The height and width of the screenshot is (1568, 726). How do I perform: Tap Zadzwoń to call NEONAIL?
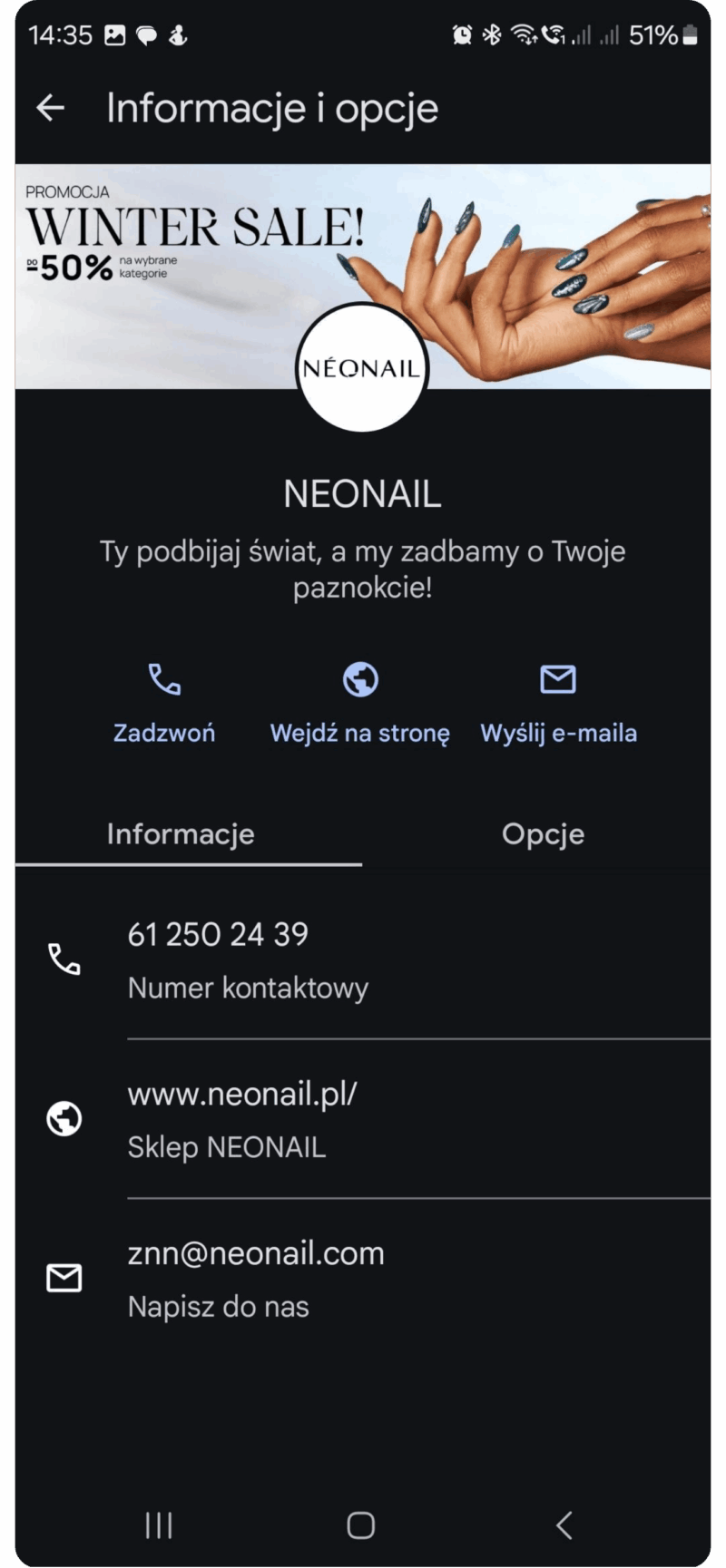[x=164, y=701]
